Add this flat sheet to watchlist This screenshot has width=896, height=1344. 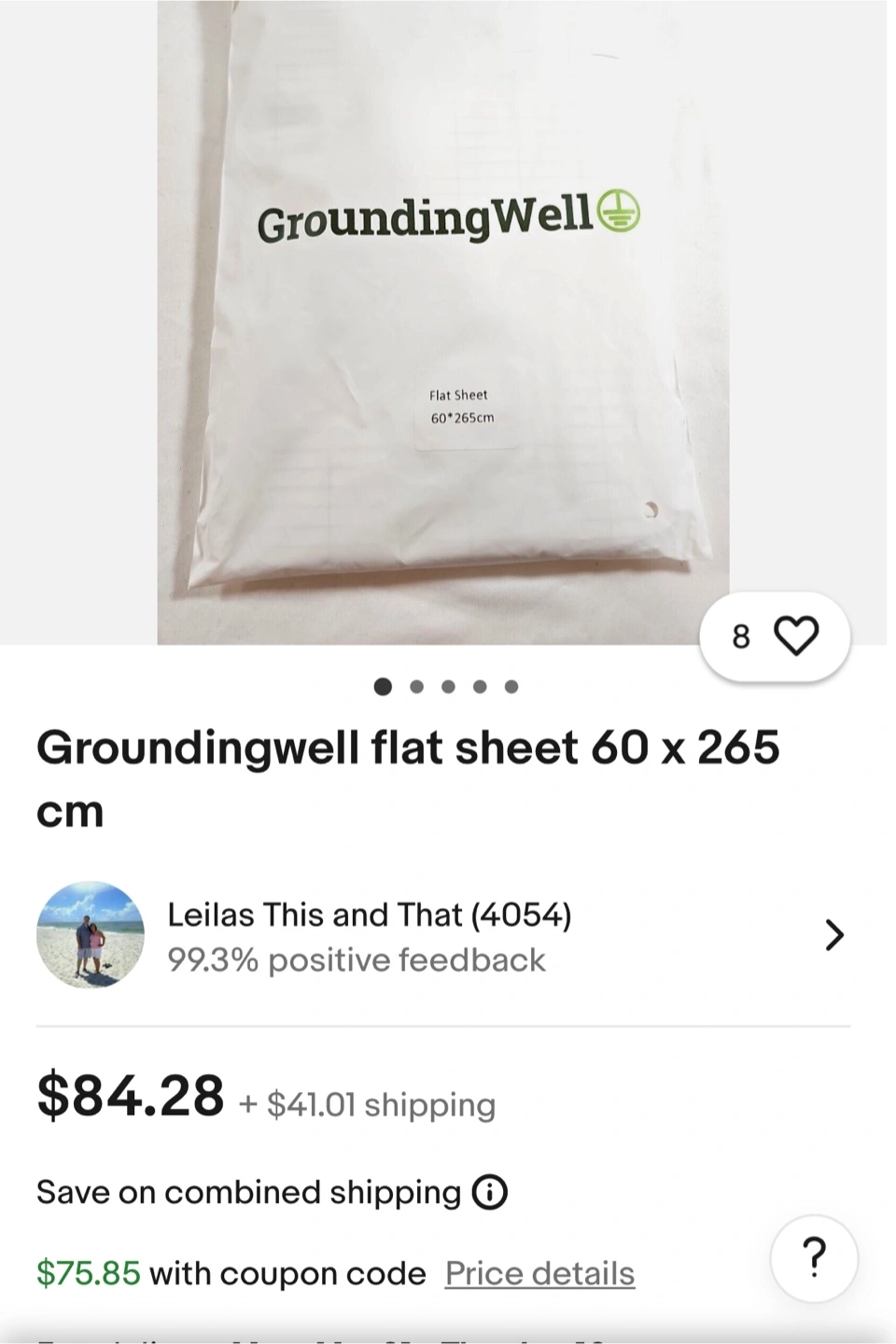click(795, 637)
